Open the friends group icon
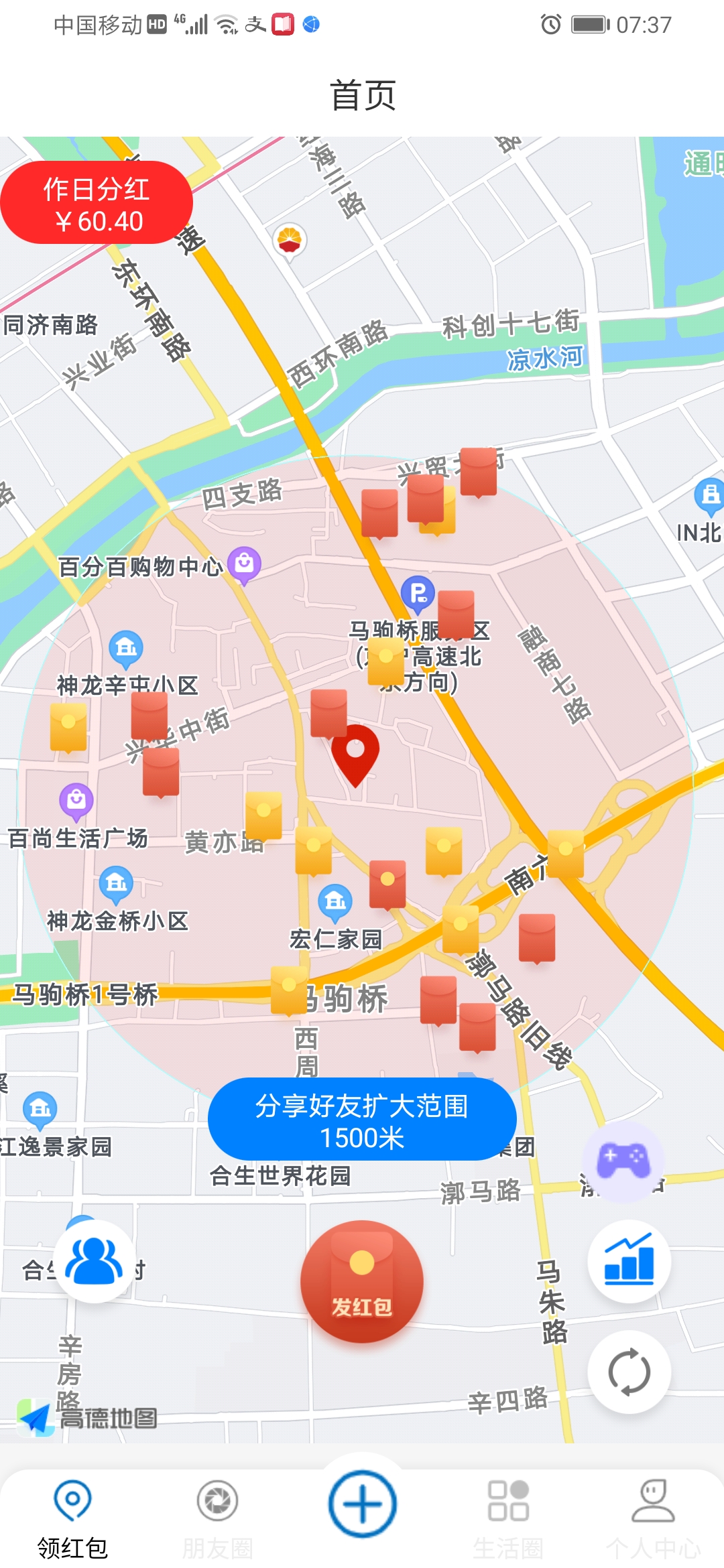724x1568 pixels. pyautogui.click(x=95, y=1261)
